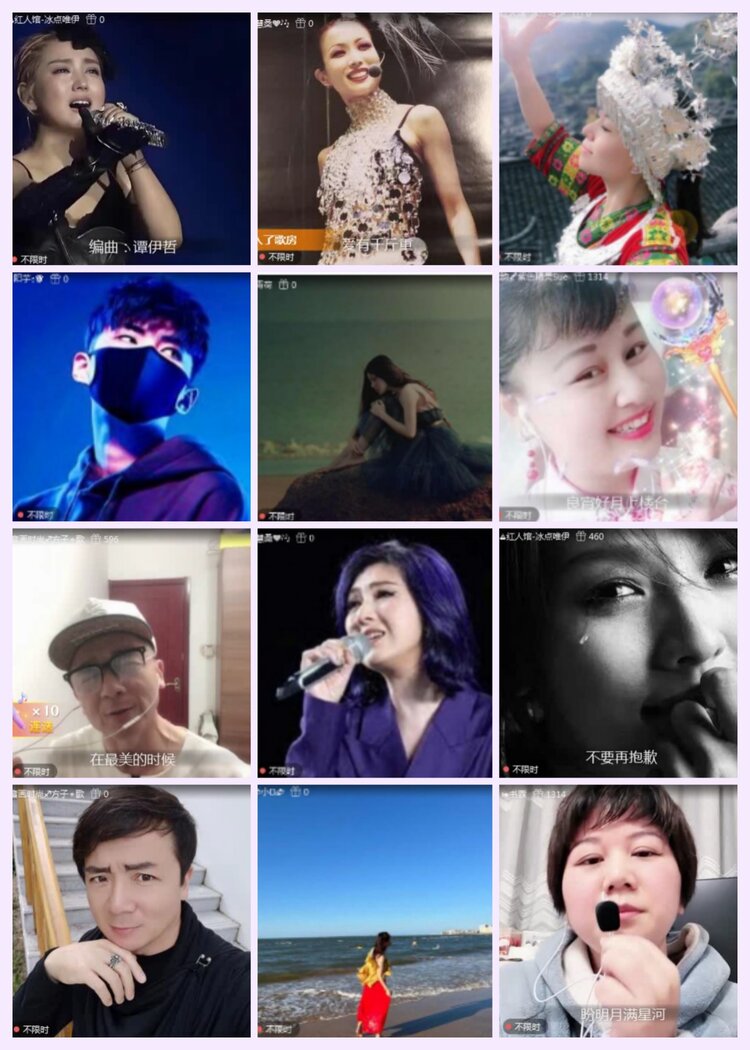Click the crown icon before 红人馆-冰点唯伊
Image resolution: width=750 pixels, height=1050 pixels.
pyautogui.click(x=502, y=536)
